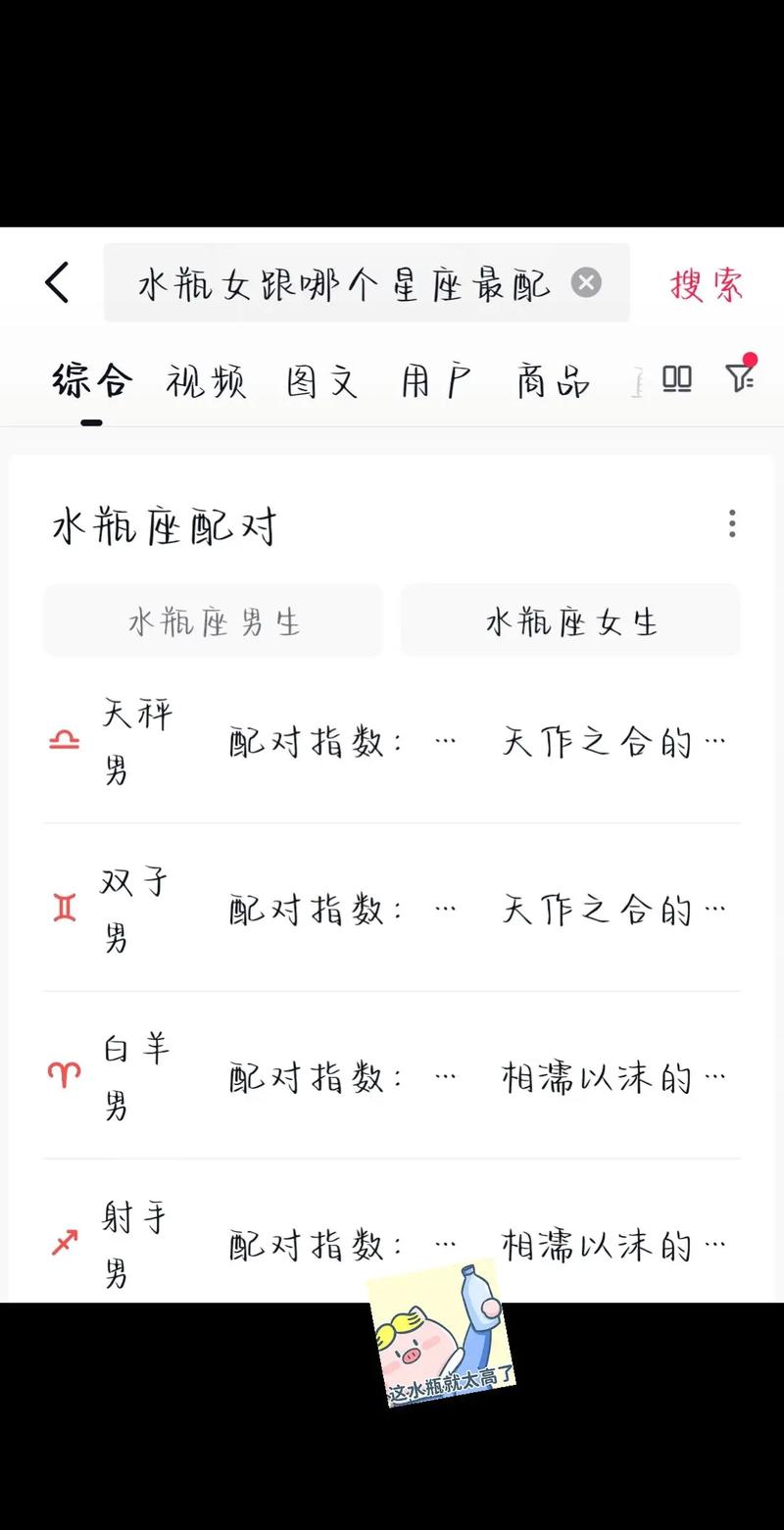Open the filter icon with red dot

click(740, 377)
